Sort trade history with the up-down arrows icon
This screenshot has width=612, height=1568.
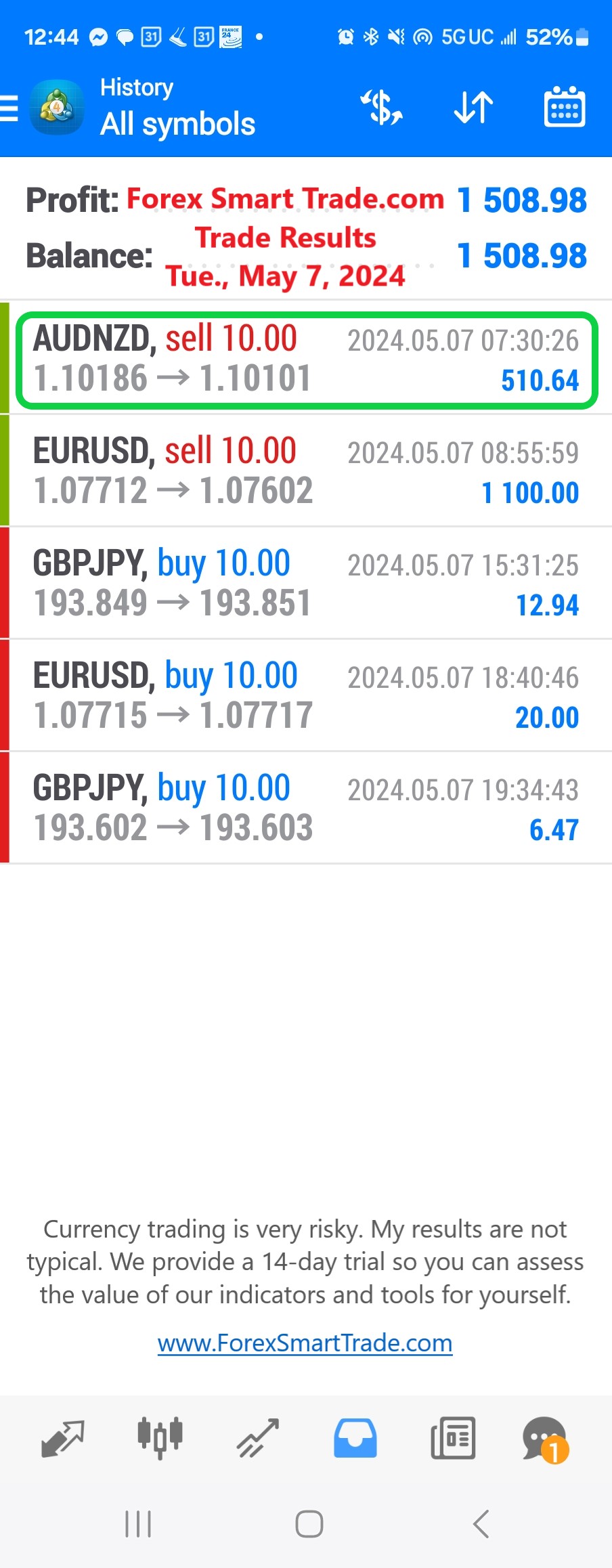(473, 107)
